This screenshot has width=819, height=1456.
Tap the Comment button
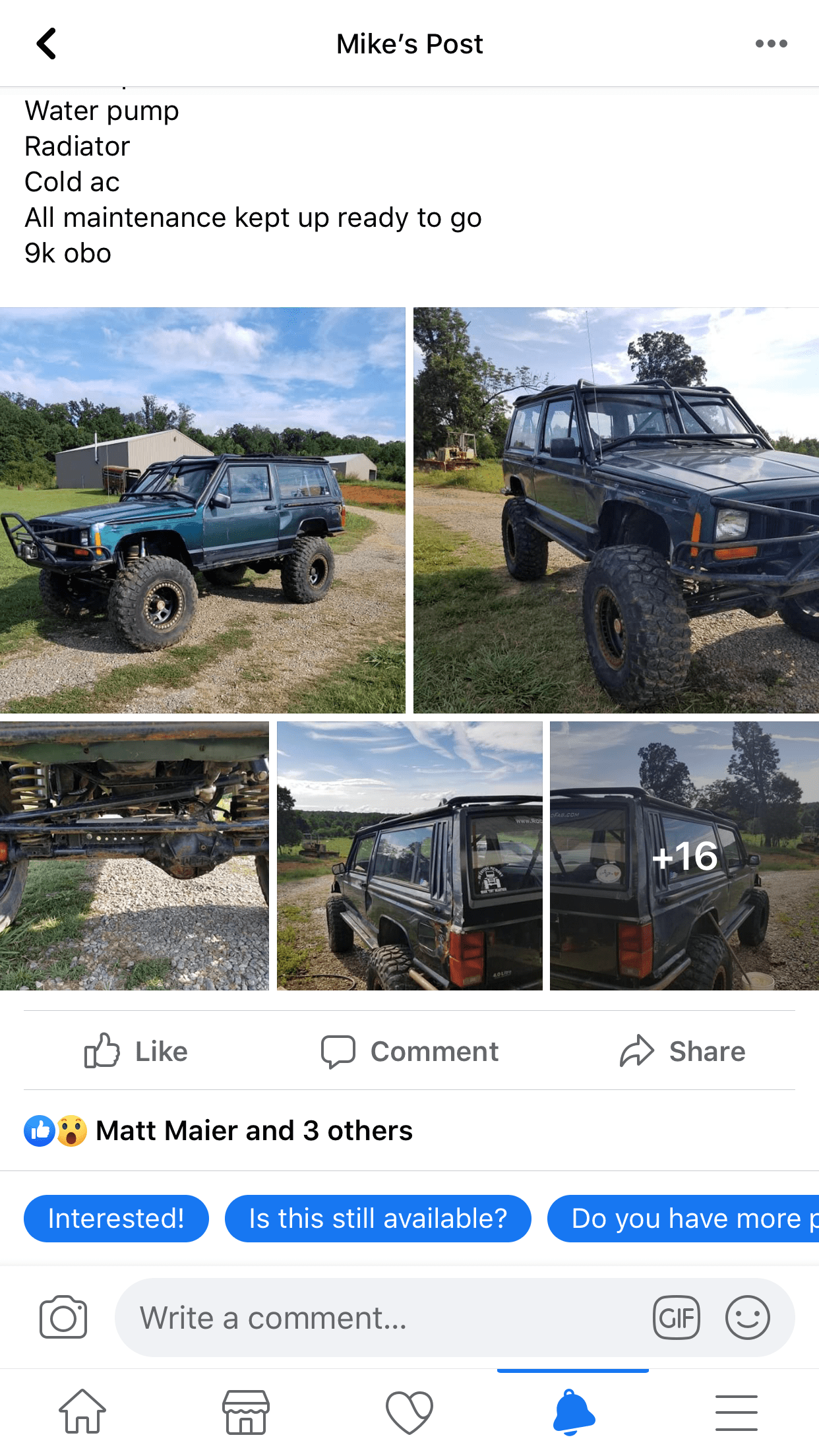click(409, 1051)
